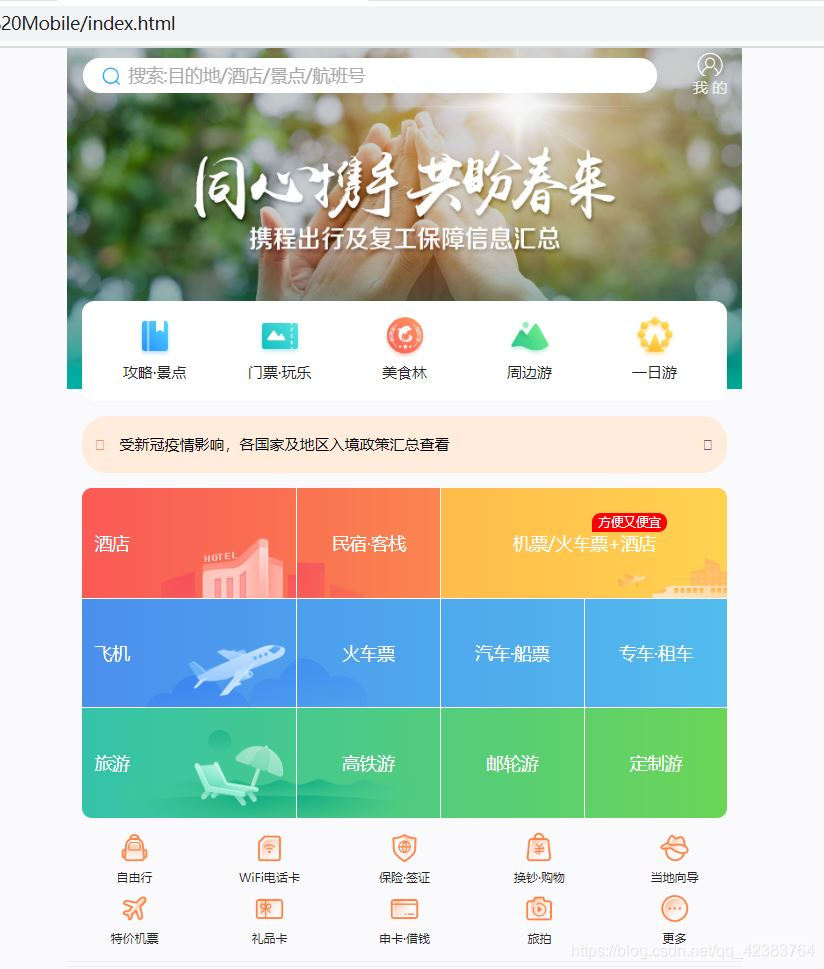
Task: Open 邮轮游 cruise tours
Action: coord(512,764)
